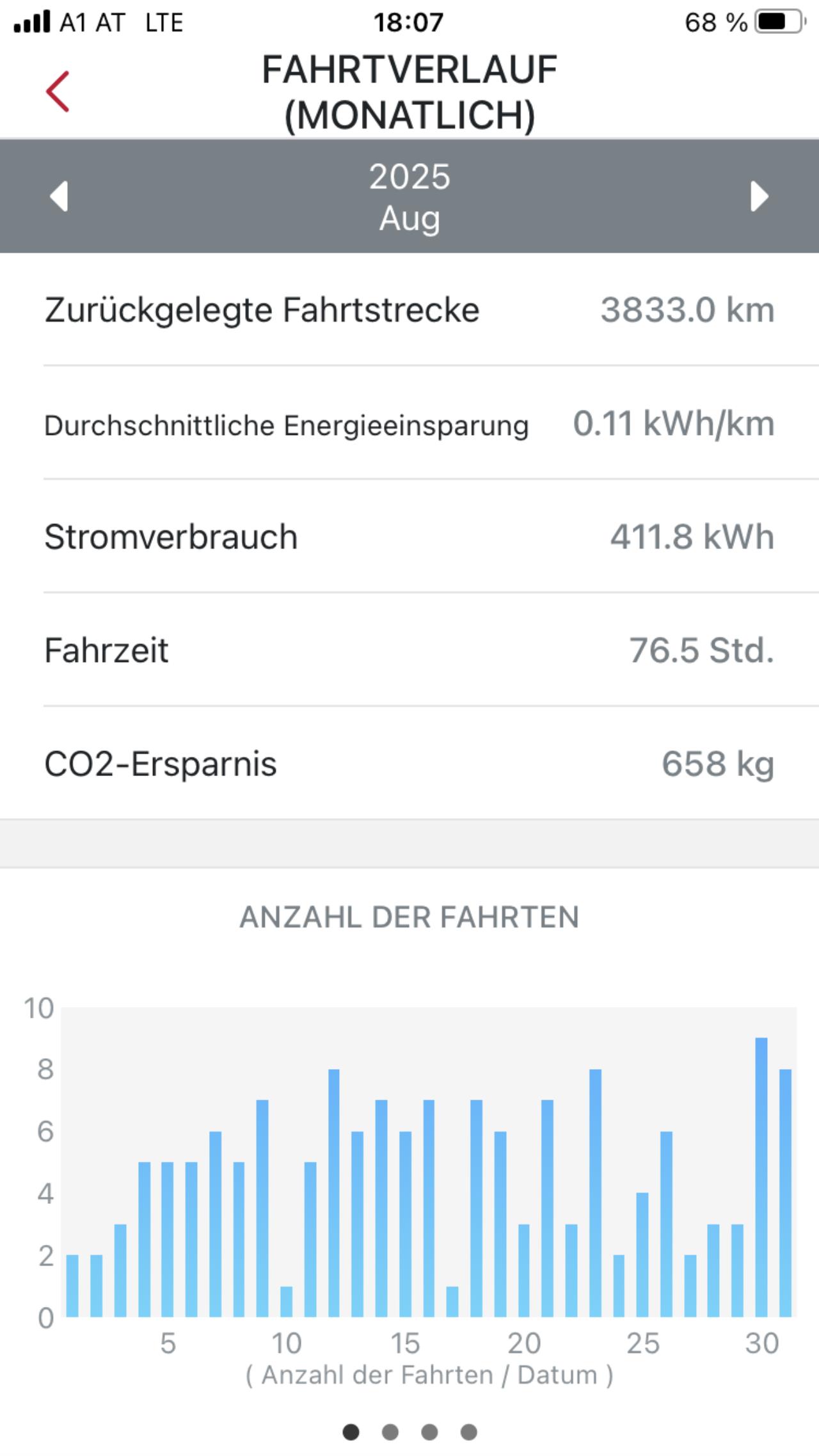Go back from Fahrtverlauf screen
The height and width of the screenshot is (1456, 819).
(x=58, y=92)
